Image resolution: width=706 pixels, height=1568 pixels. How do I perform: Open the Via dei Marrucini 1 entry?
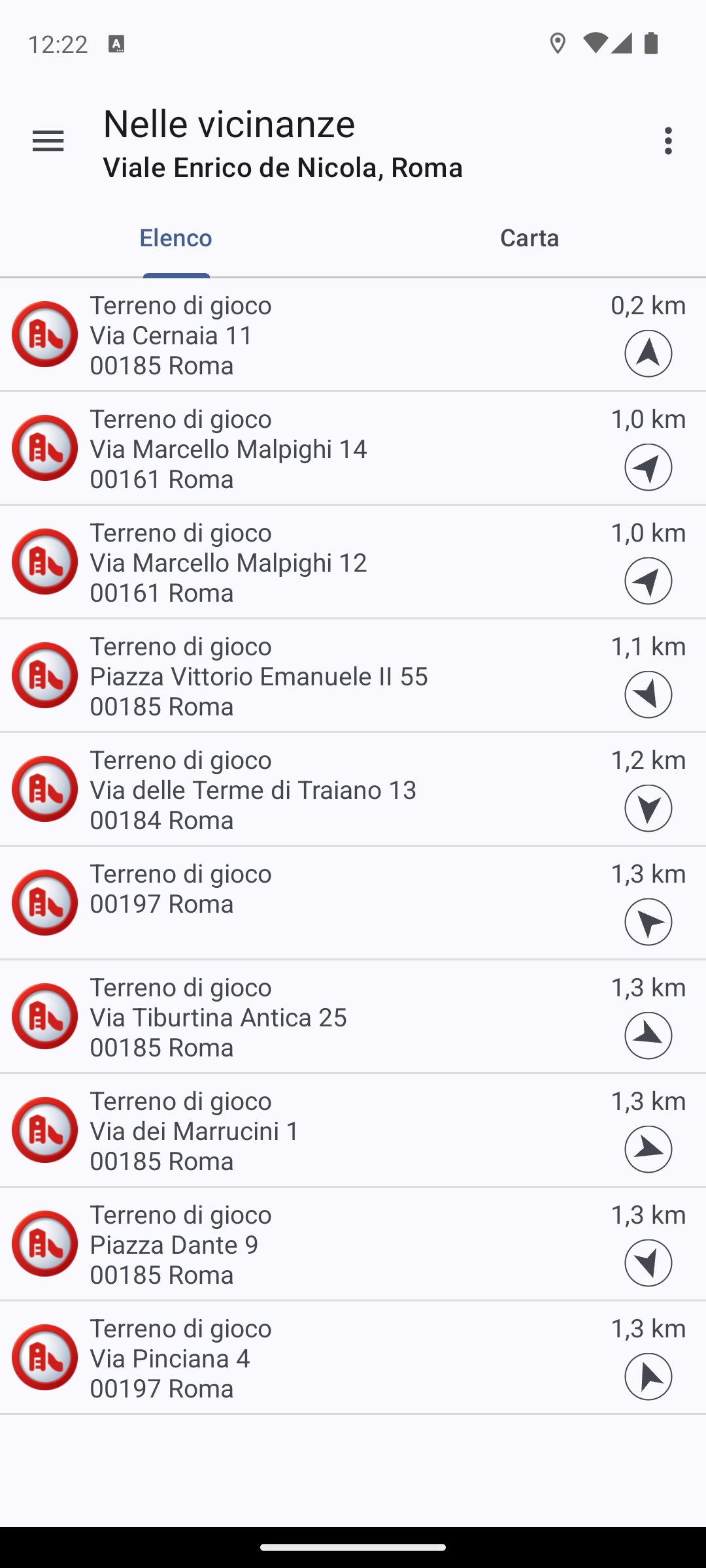pos(353,1131)
